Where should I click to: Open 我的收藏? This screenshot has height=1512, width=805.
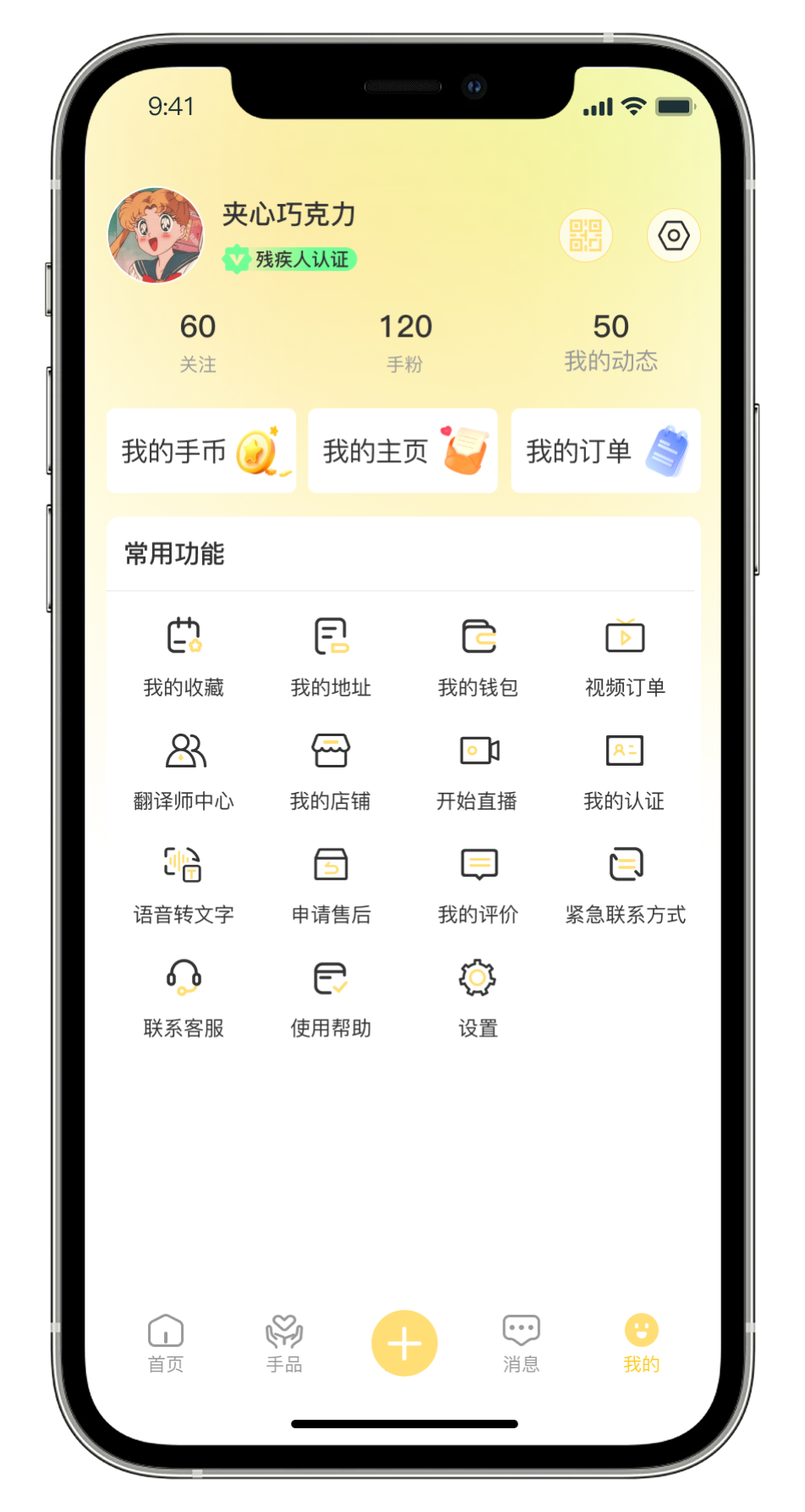(183, 656)
